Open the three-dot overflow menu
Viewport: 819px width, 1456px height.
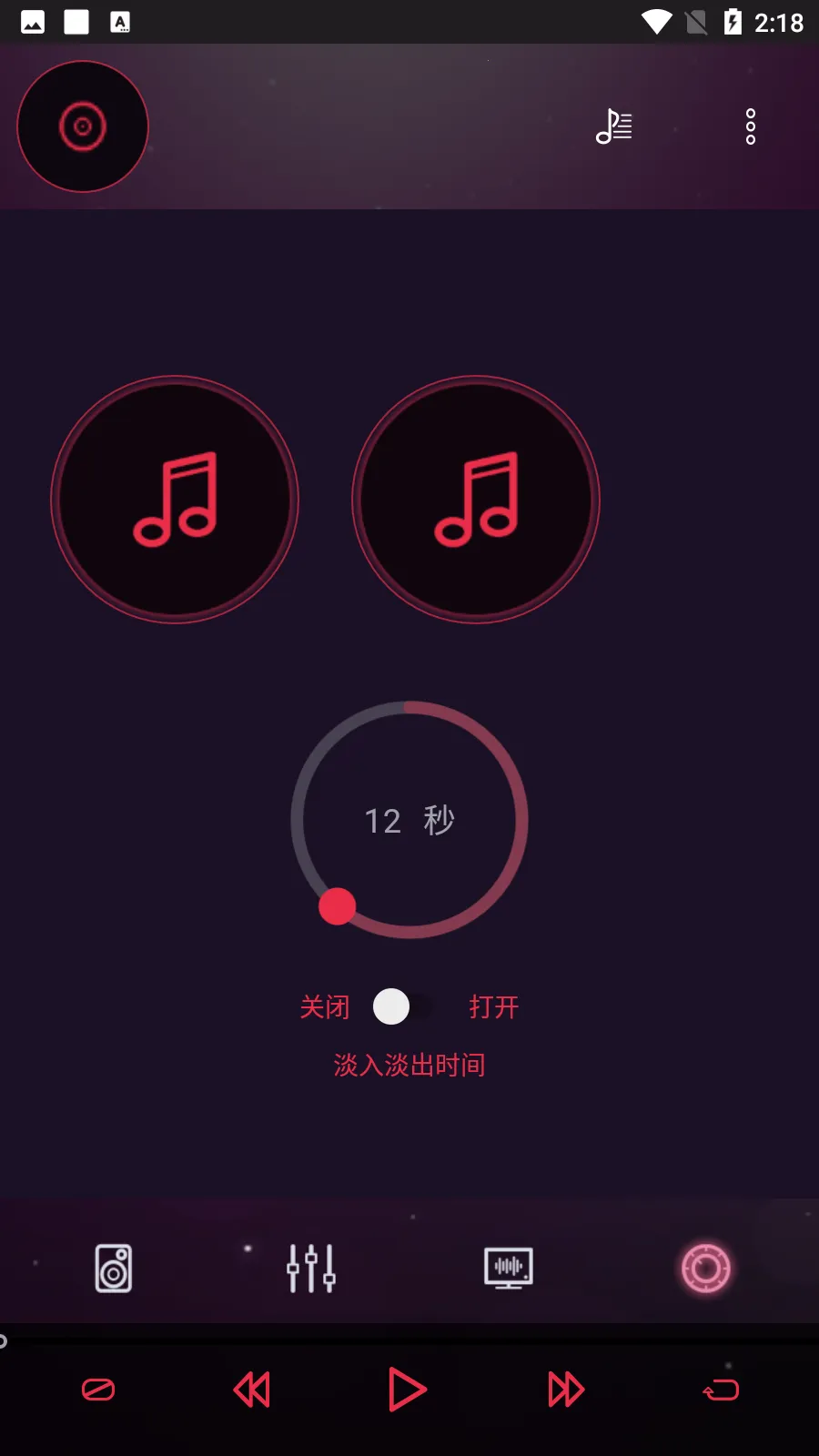click(x=749, y=126)
